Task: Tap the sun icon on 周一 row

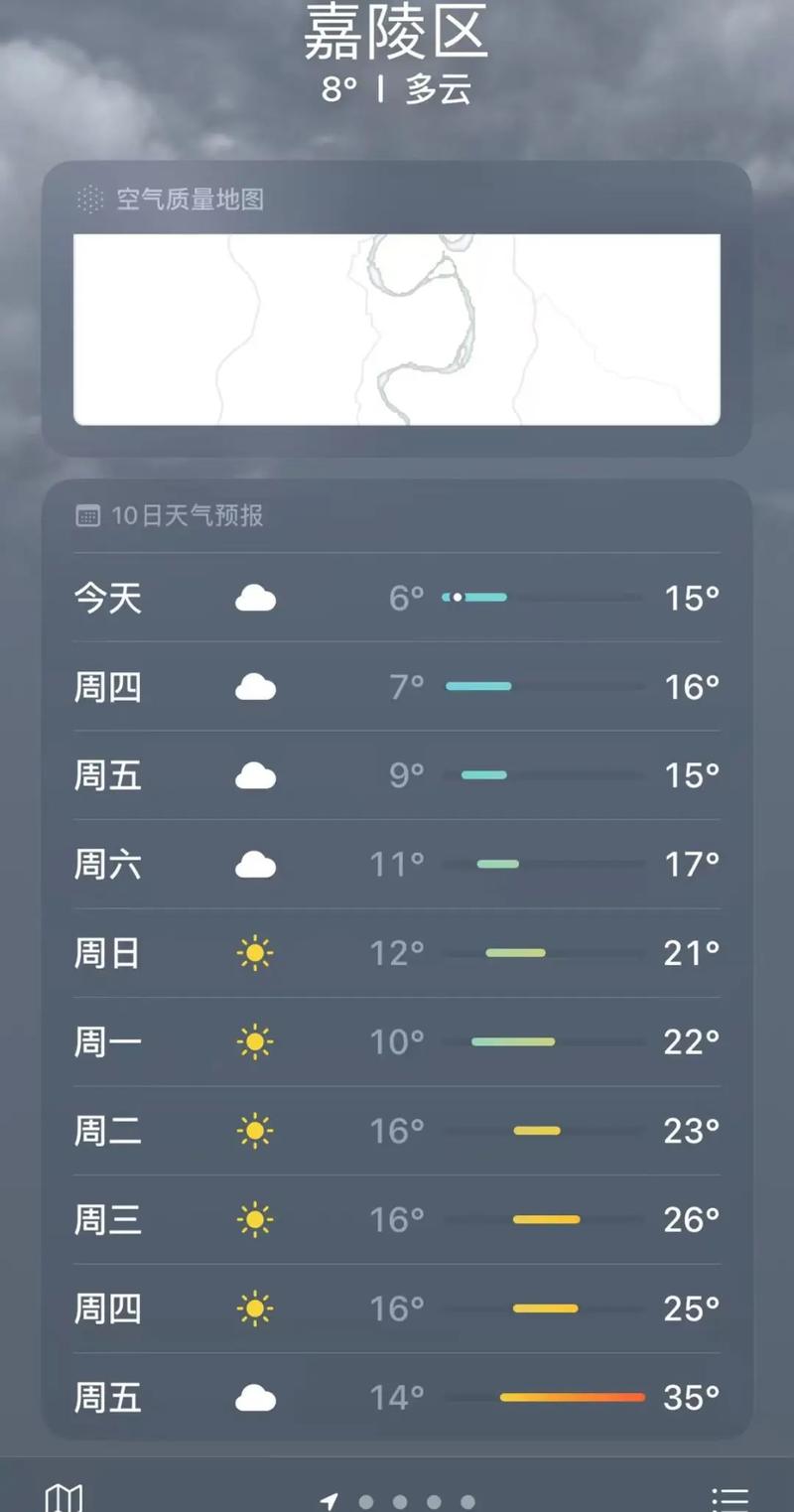Action: pyautogui.click(x=256, y=1041)
